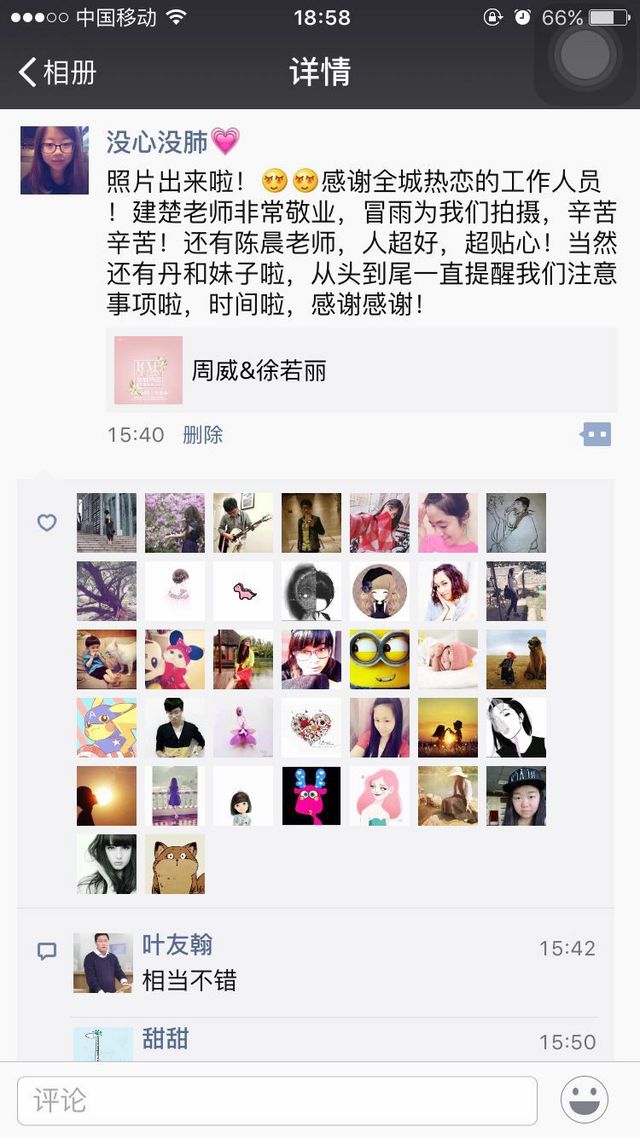Open the shared link 周威&徐若丽
The image size is (640, 1138).
click(361, 370)
